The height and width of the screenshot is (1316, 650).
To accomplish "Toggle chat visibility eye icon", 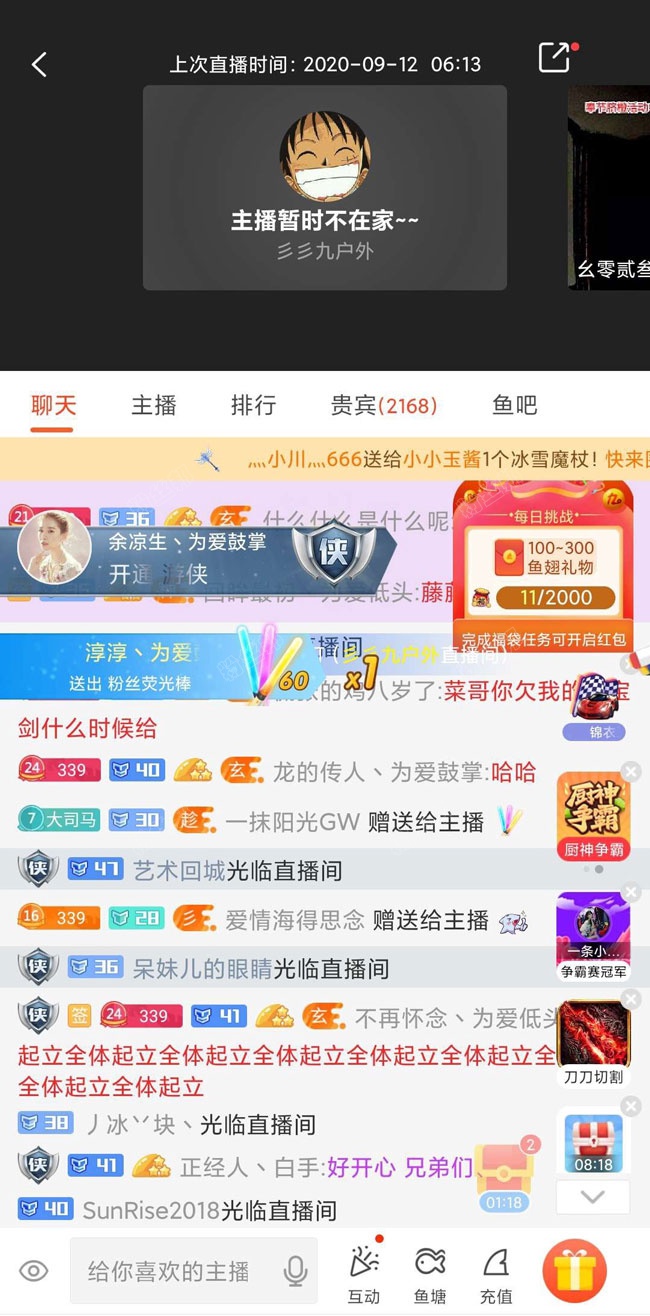I will tap(34, 1271).
